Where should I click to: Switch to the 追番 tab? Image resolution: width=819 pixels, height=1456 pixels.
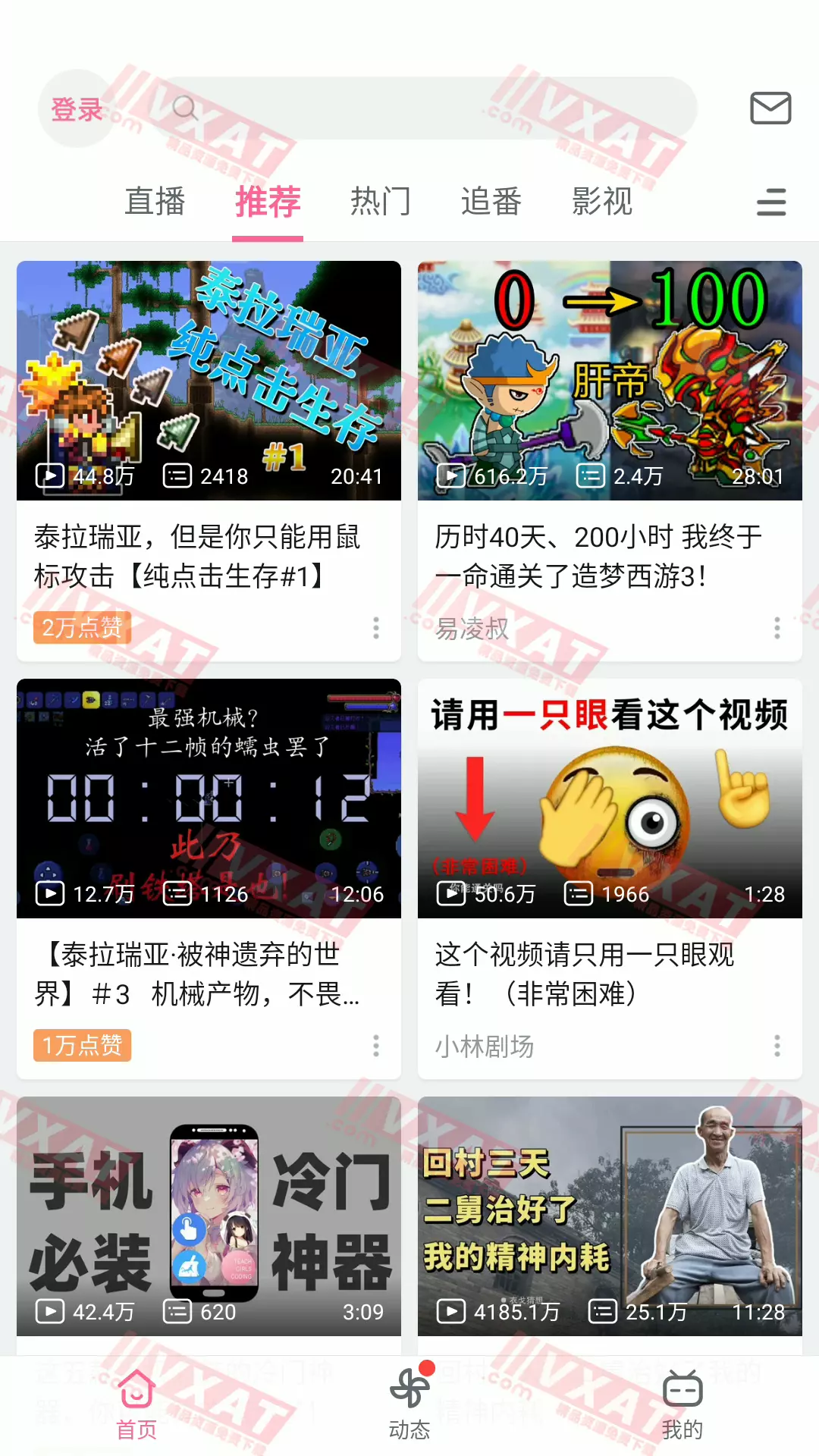(x=491, y=202)
